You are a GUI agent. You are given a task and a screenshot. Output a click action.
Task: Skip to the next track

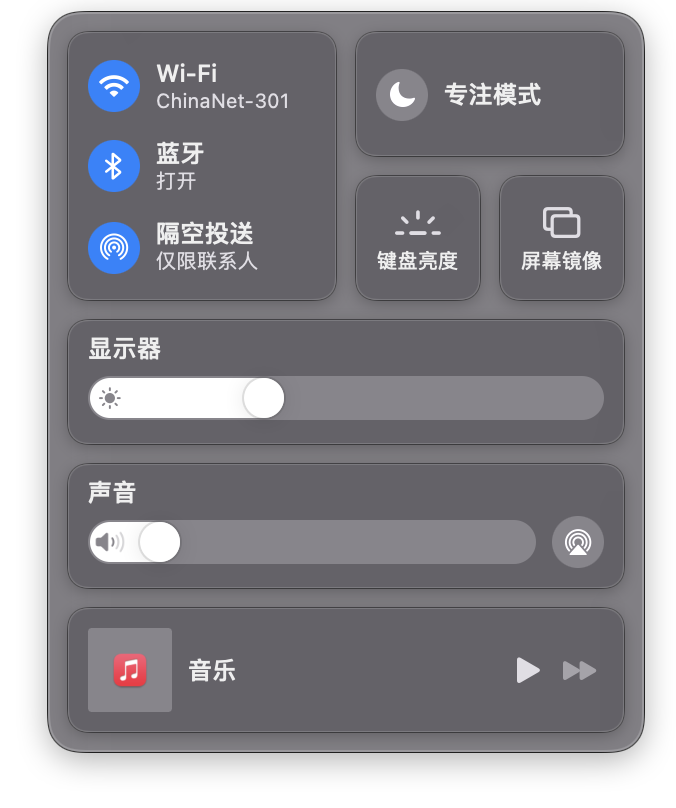pos(579,670)
